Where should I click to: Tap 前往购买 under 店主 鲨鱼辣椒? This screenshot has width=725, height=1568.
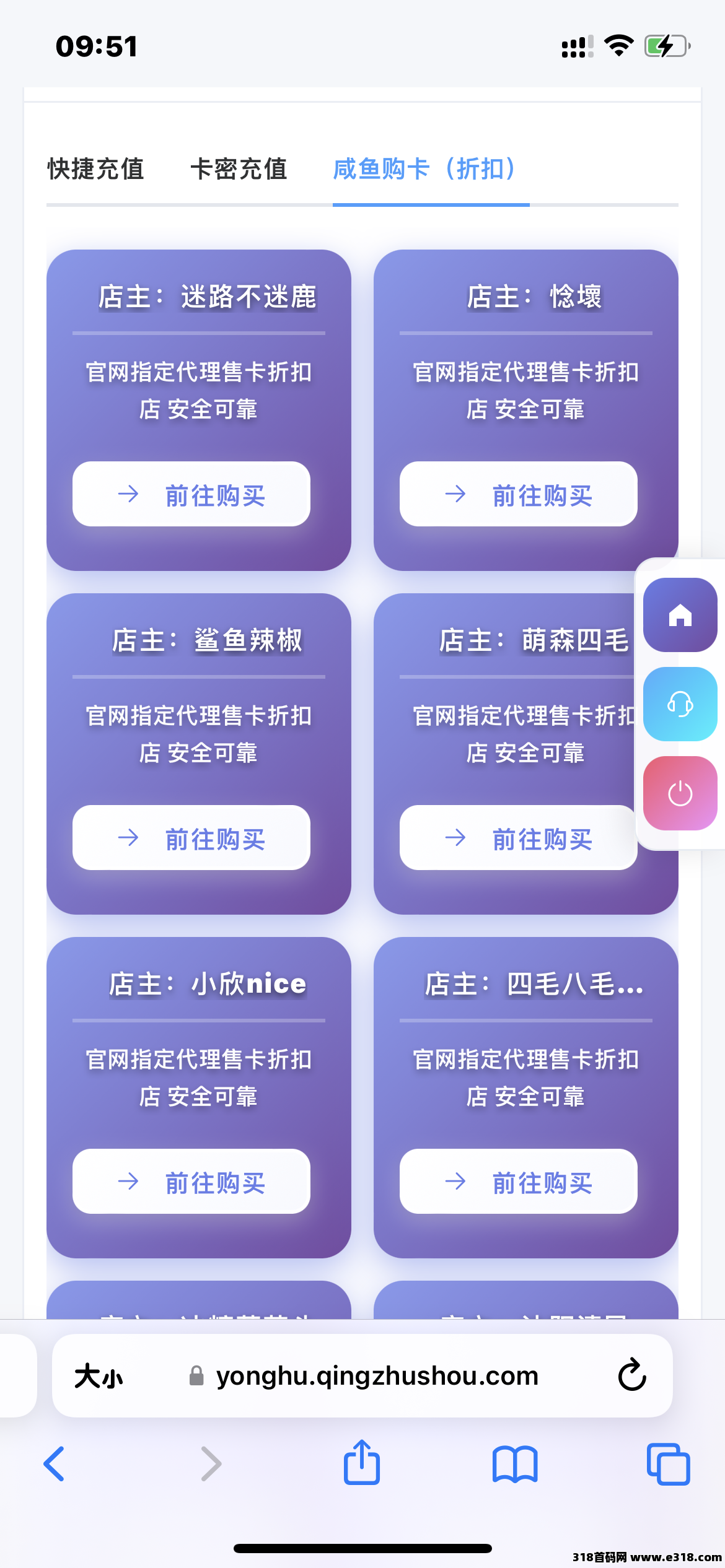(x=191, y=838)
